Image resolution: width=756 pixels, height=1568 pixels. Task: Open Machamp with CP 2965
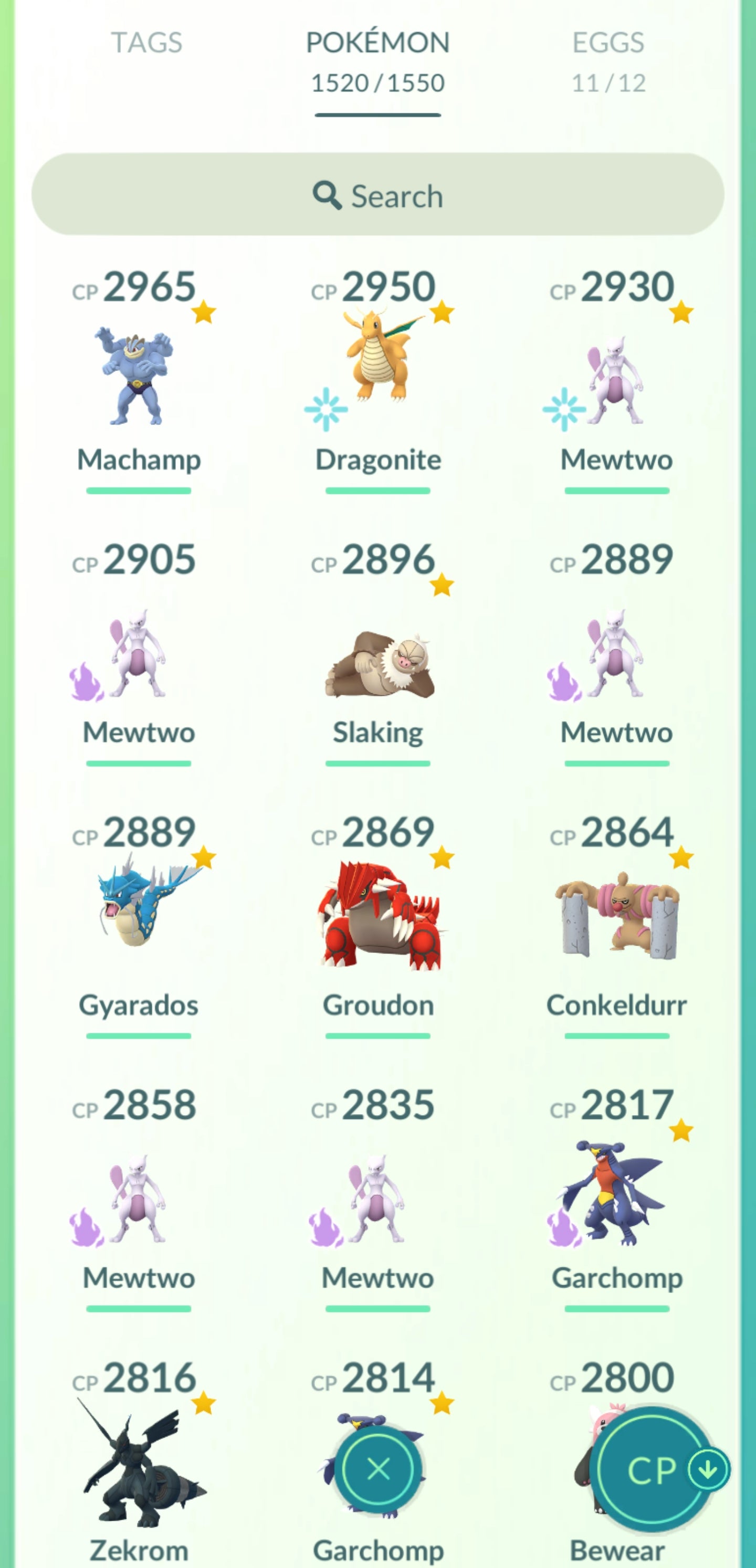click(138, 377)
